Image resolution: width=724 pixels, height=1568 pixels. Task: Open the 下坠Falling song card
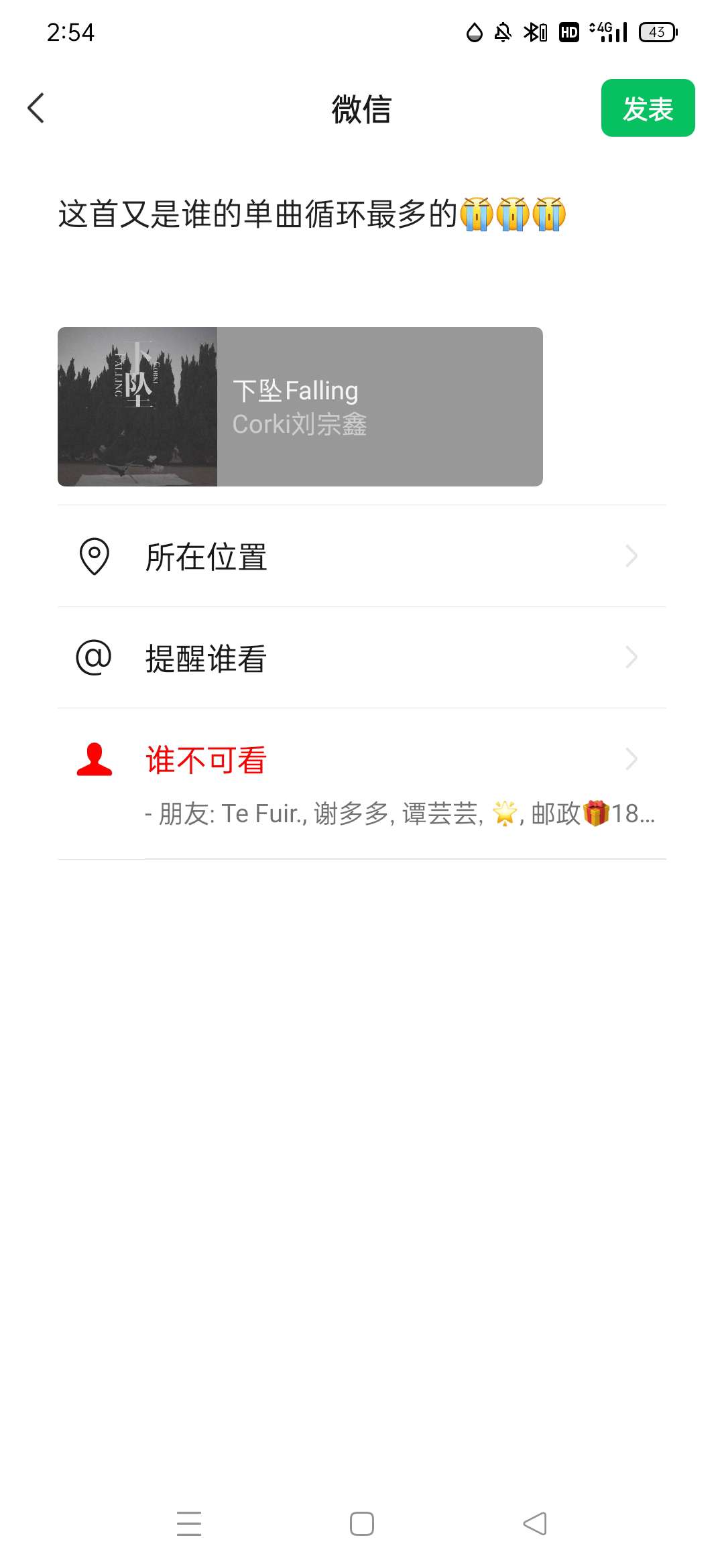[300, 407]
